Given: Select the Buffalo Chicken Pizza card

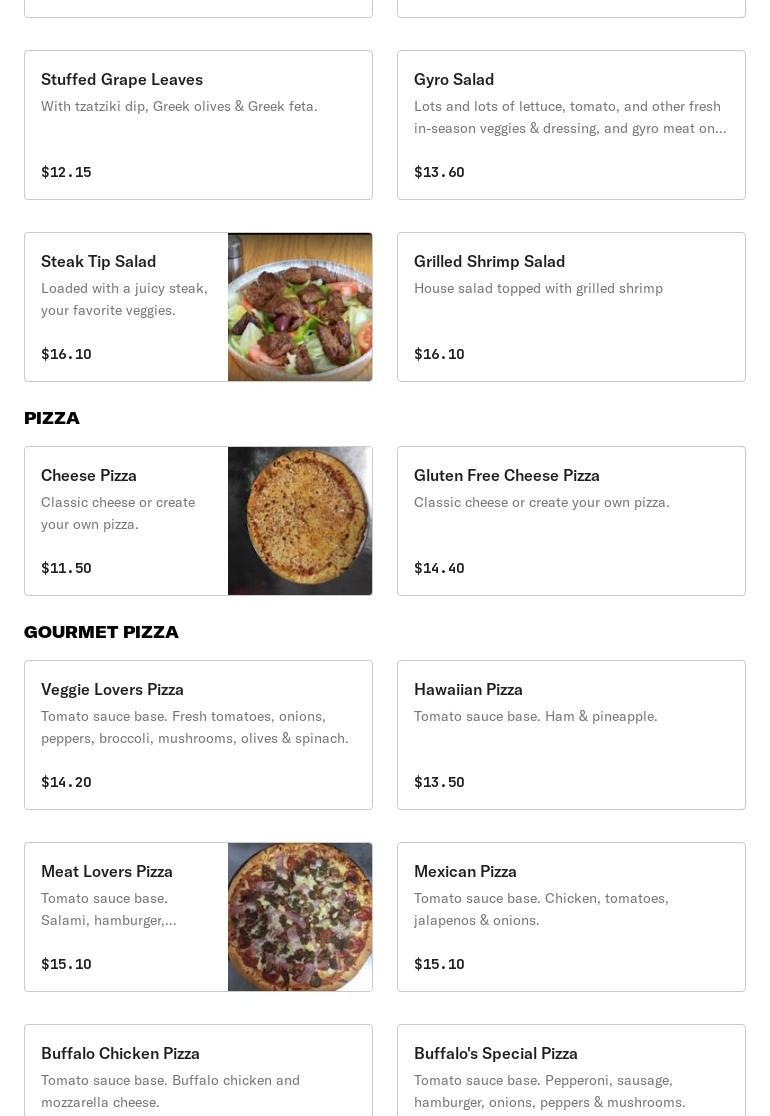Looking at the screenshot, I should click(198, 1072).
